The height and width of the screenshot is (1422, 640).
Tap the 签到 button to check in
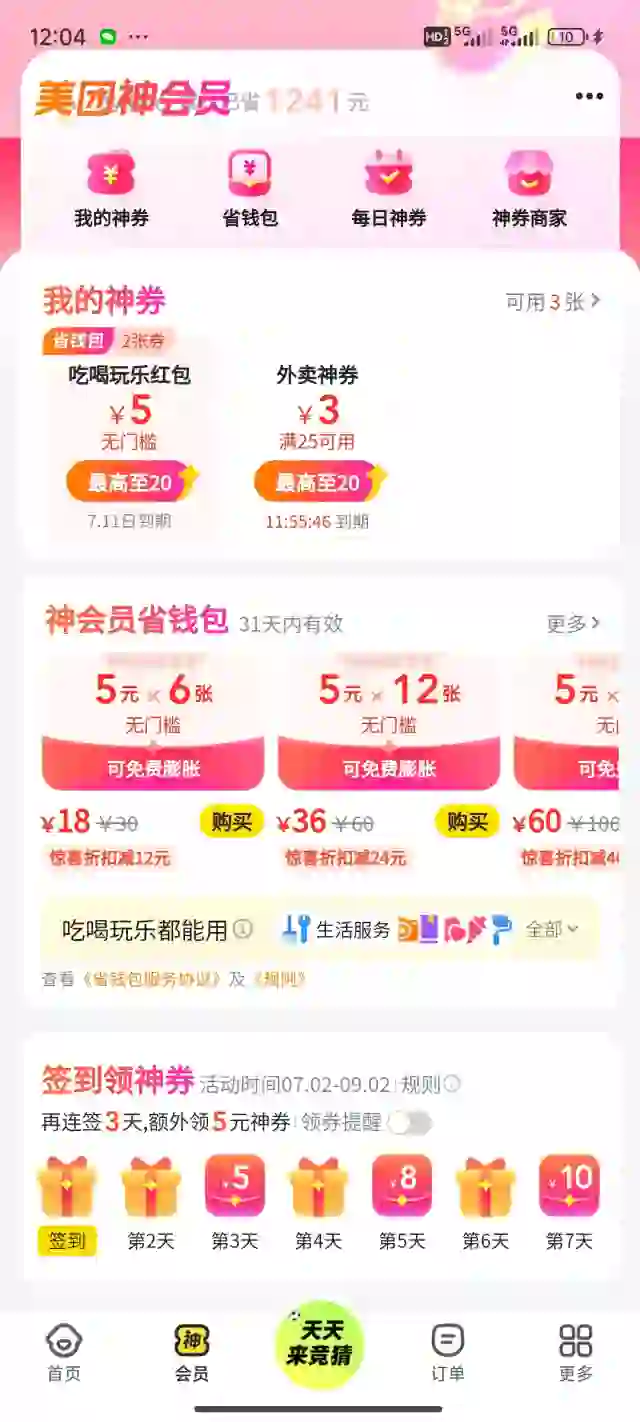67,1242
